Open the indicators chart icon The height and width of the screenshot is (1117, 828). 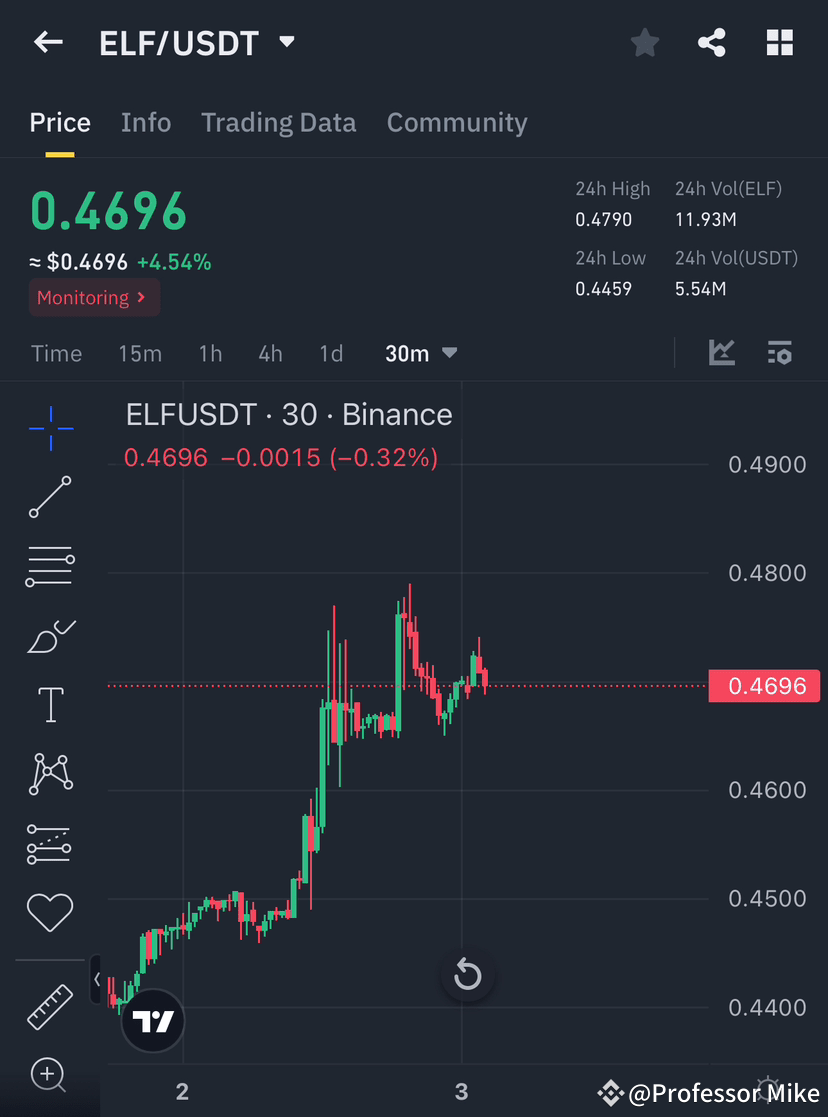pos(721,353)
